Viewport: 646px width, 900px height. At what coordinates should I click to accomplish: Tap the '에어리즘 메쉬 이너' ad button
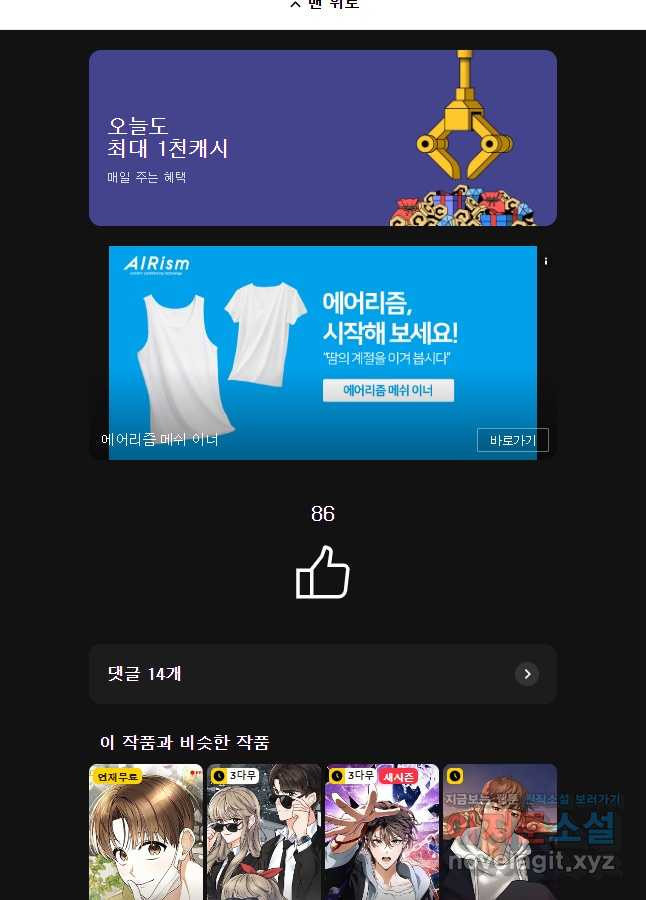388,391
